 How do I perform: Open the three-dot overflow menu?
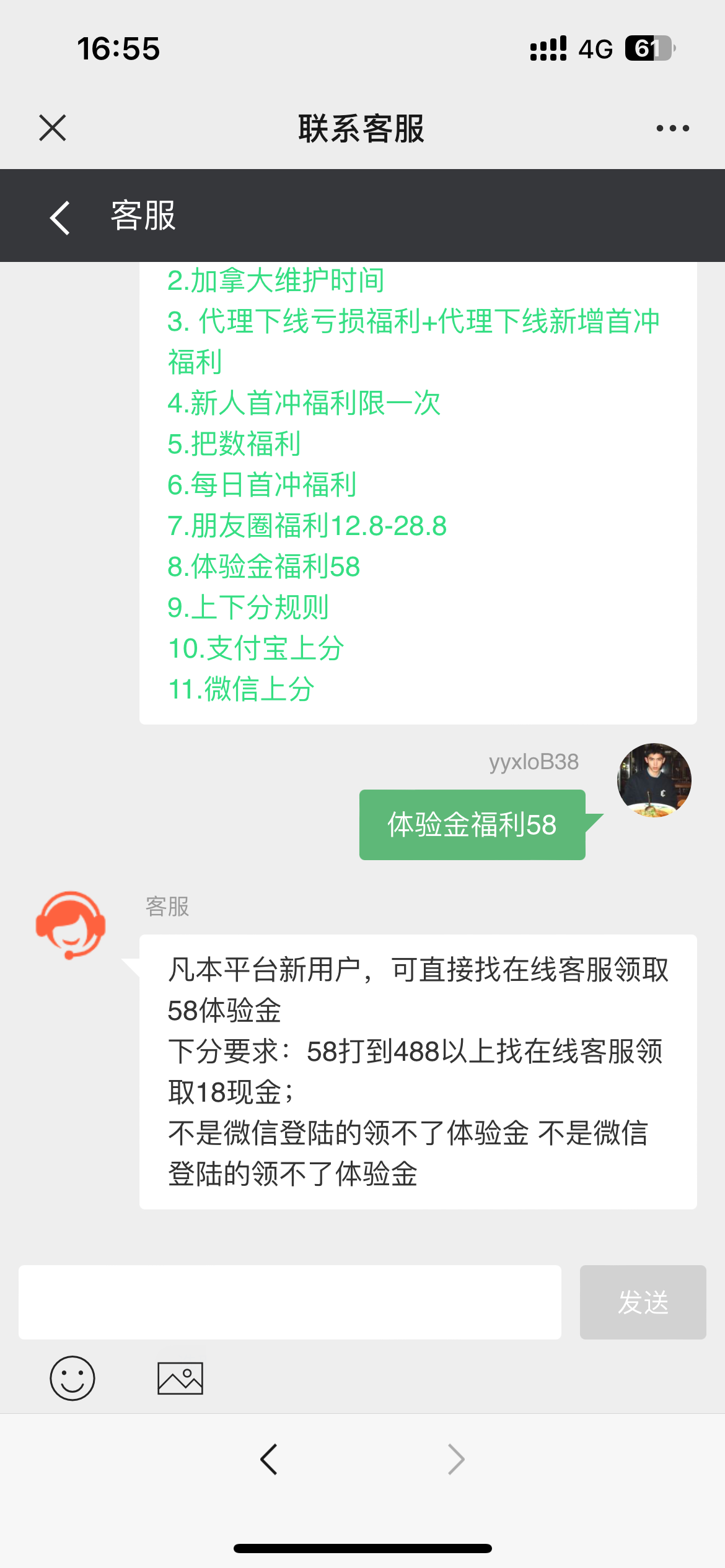[x=672, y=128]
